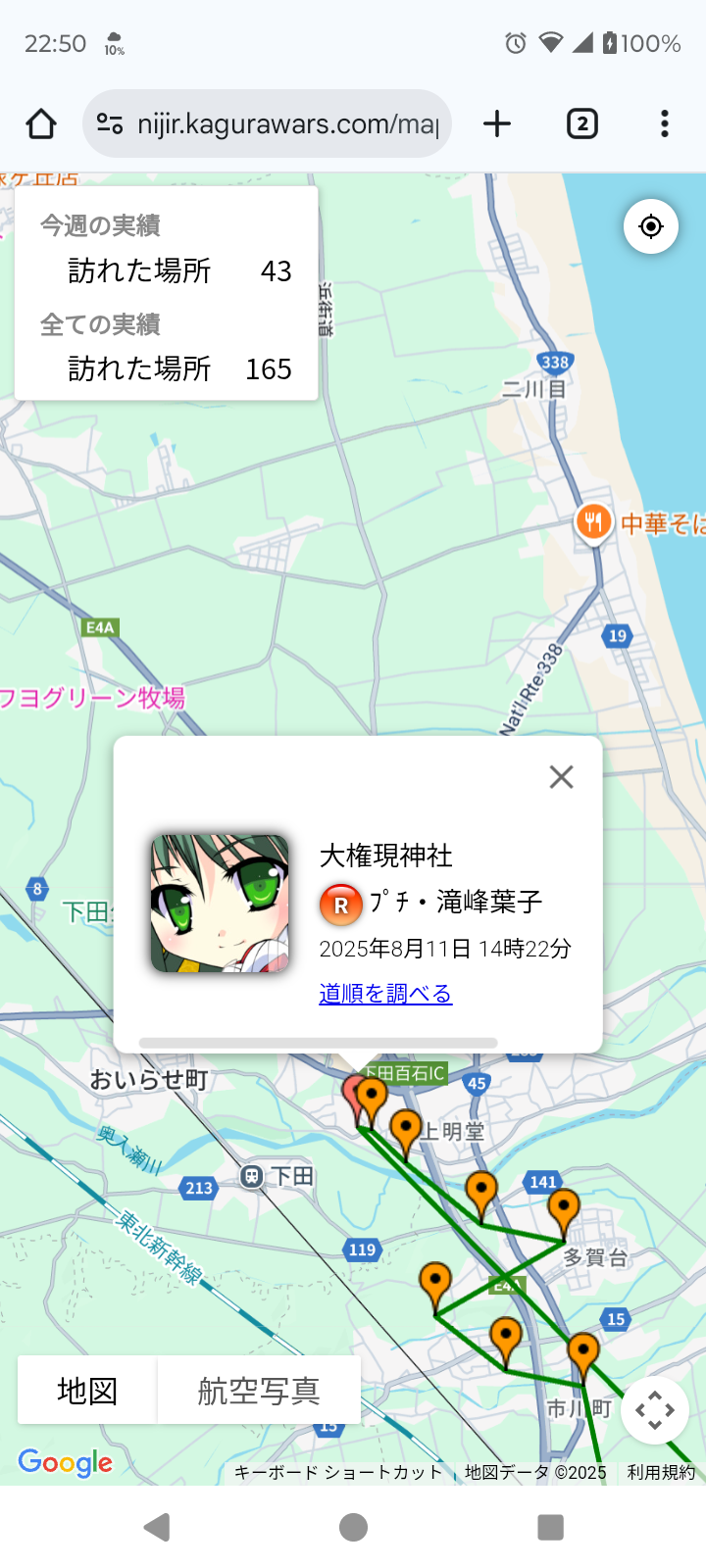The image size is (706, 1568).
Task: Close the 大権現神社 info window
Action: tap(561, 777)
